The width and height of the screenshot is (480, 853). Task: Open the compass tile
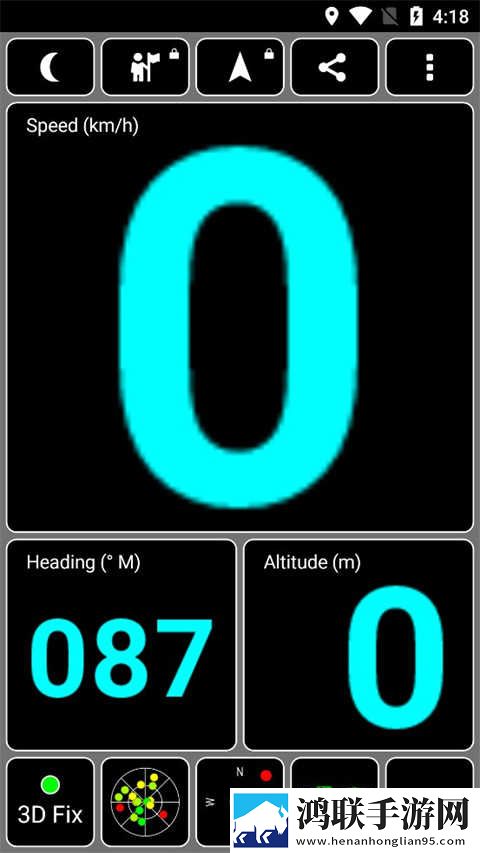pyautogui.click(x=240, y=802)
